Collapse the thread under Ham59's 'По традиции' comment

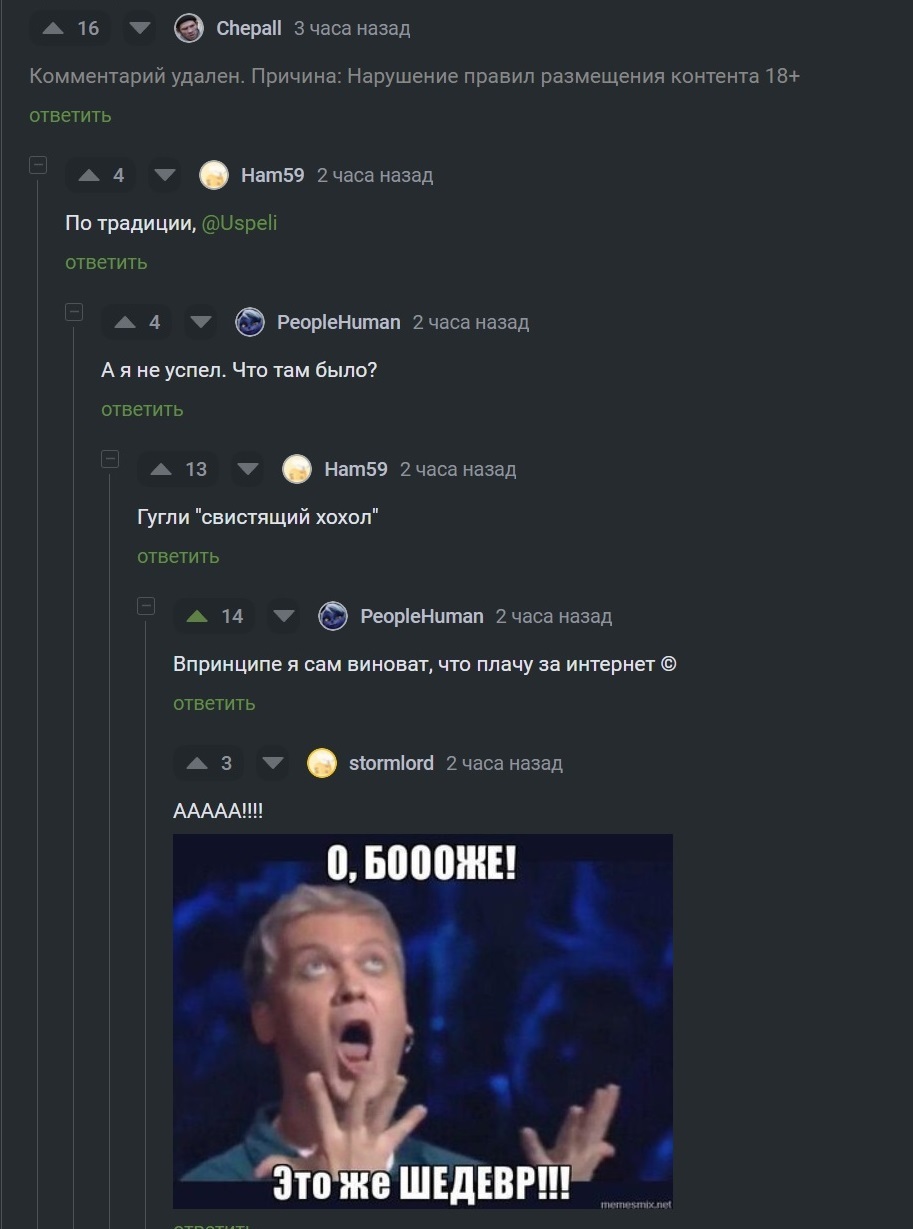(38, 165)
